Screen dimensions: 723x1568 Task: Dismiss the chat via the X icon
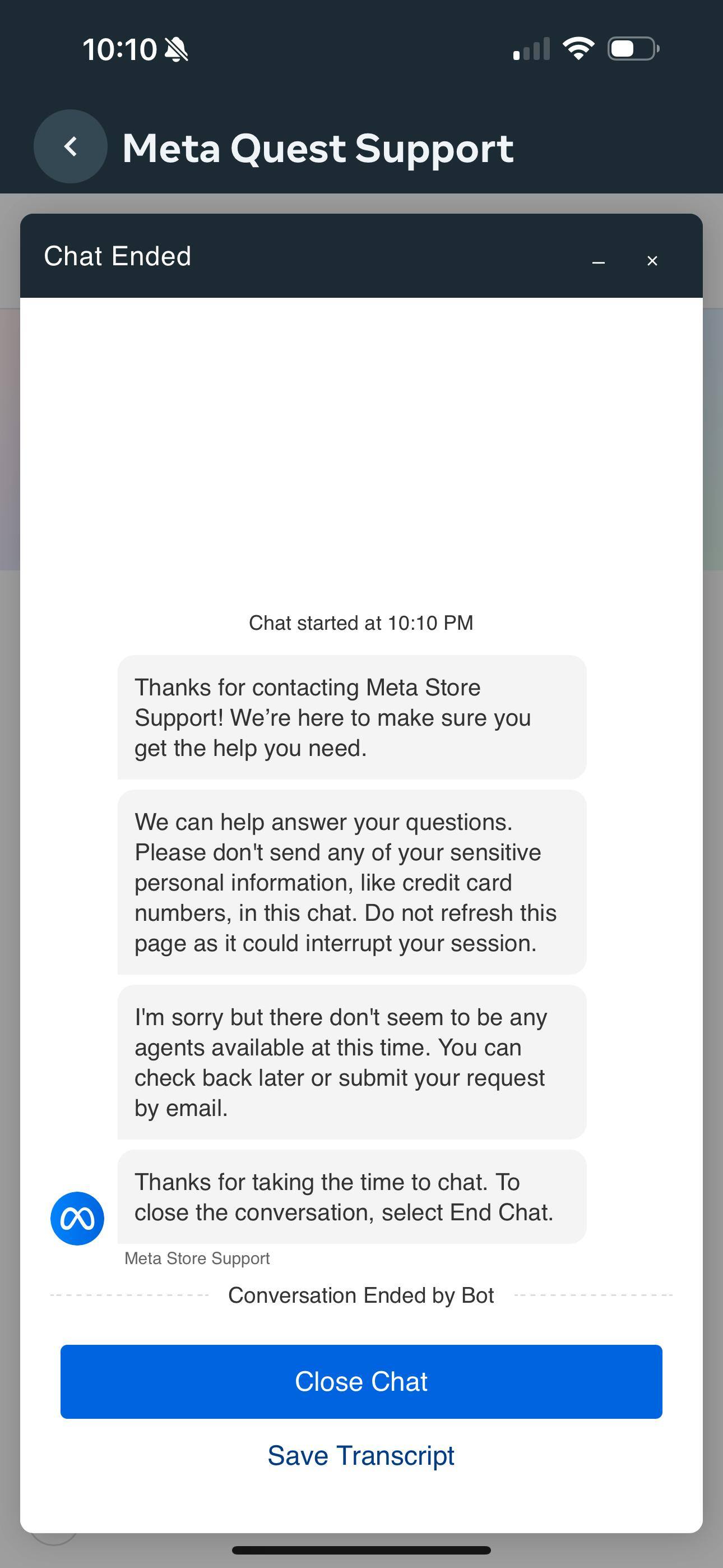click(652, 261)
